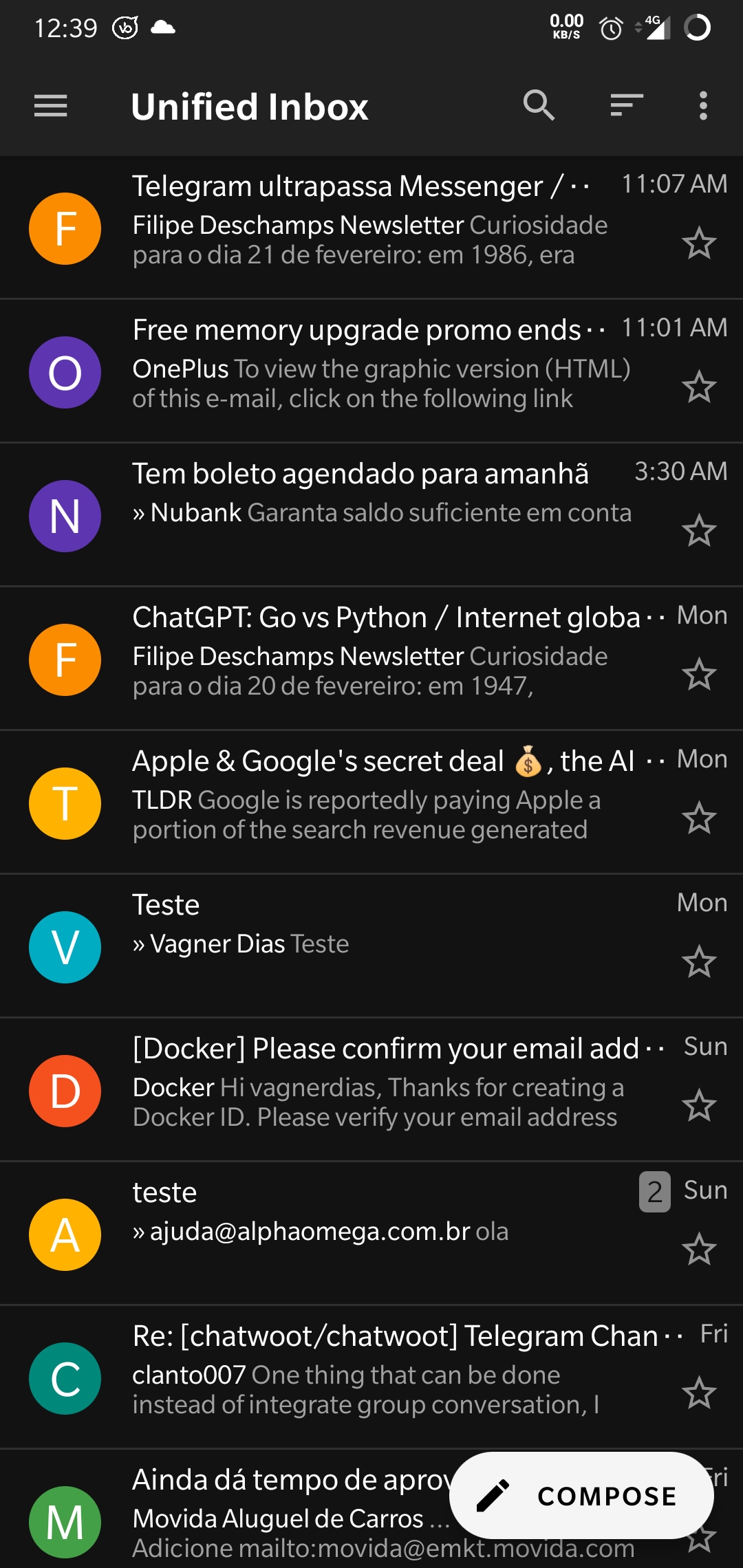The height and width of the screenshot is (1568, 743).
Task: Open the search icon
Action: (539, 107)
